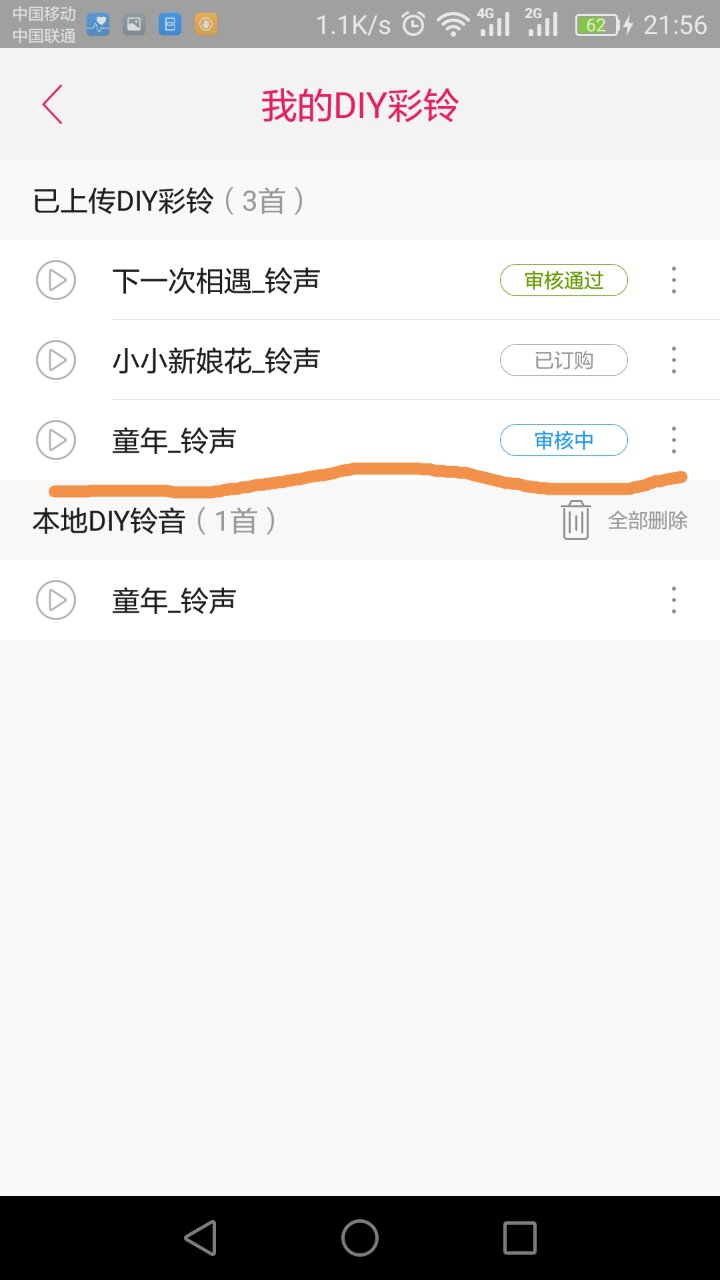Viewport: 720px width, 1280px height.
Task: Click the trash icon for deleting all local ringtones
Action: pyautogui.click(x=575, y=520)
